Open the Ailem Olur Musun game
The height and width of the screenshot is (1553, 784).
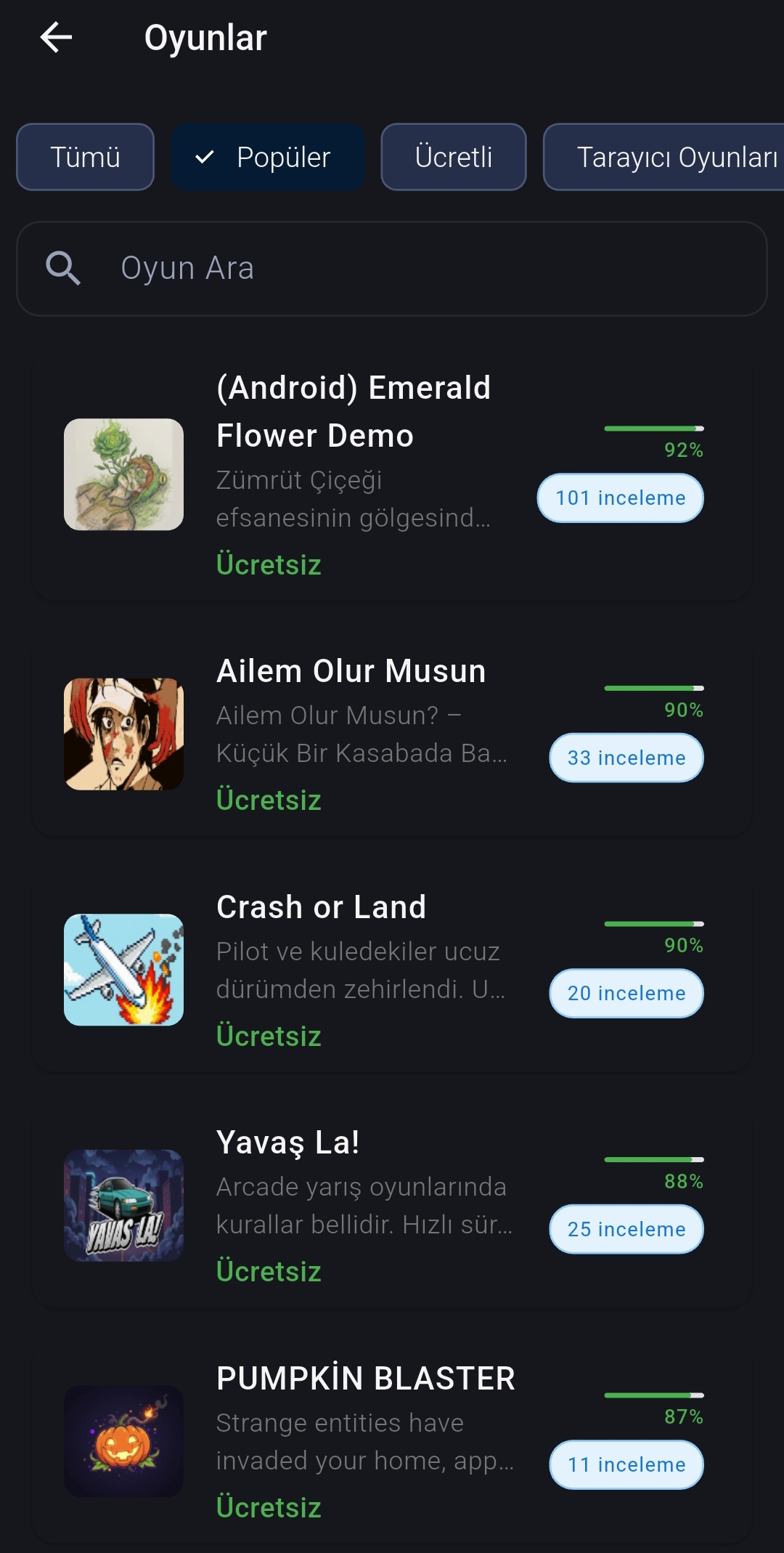(x=351, y=671)
